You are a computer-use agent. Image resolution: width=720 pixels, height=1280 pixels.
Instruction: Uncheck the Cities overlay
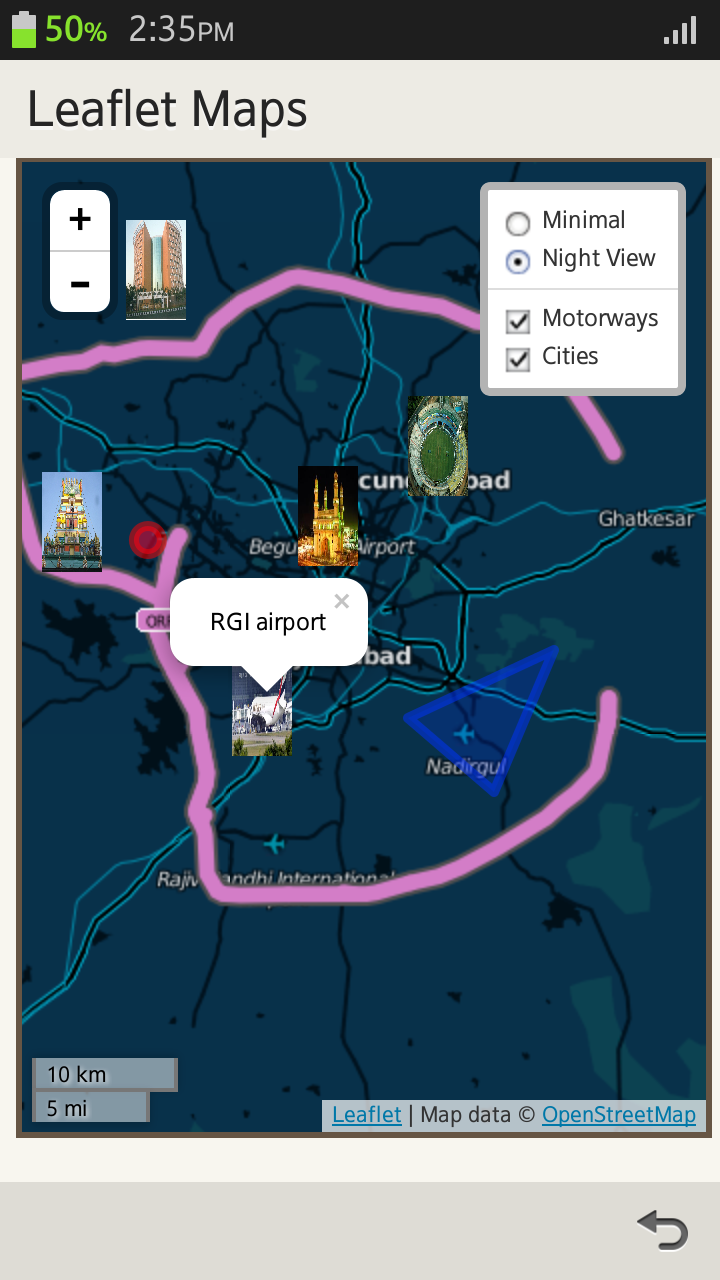tap(518, 359)
